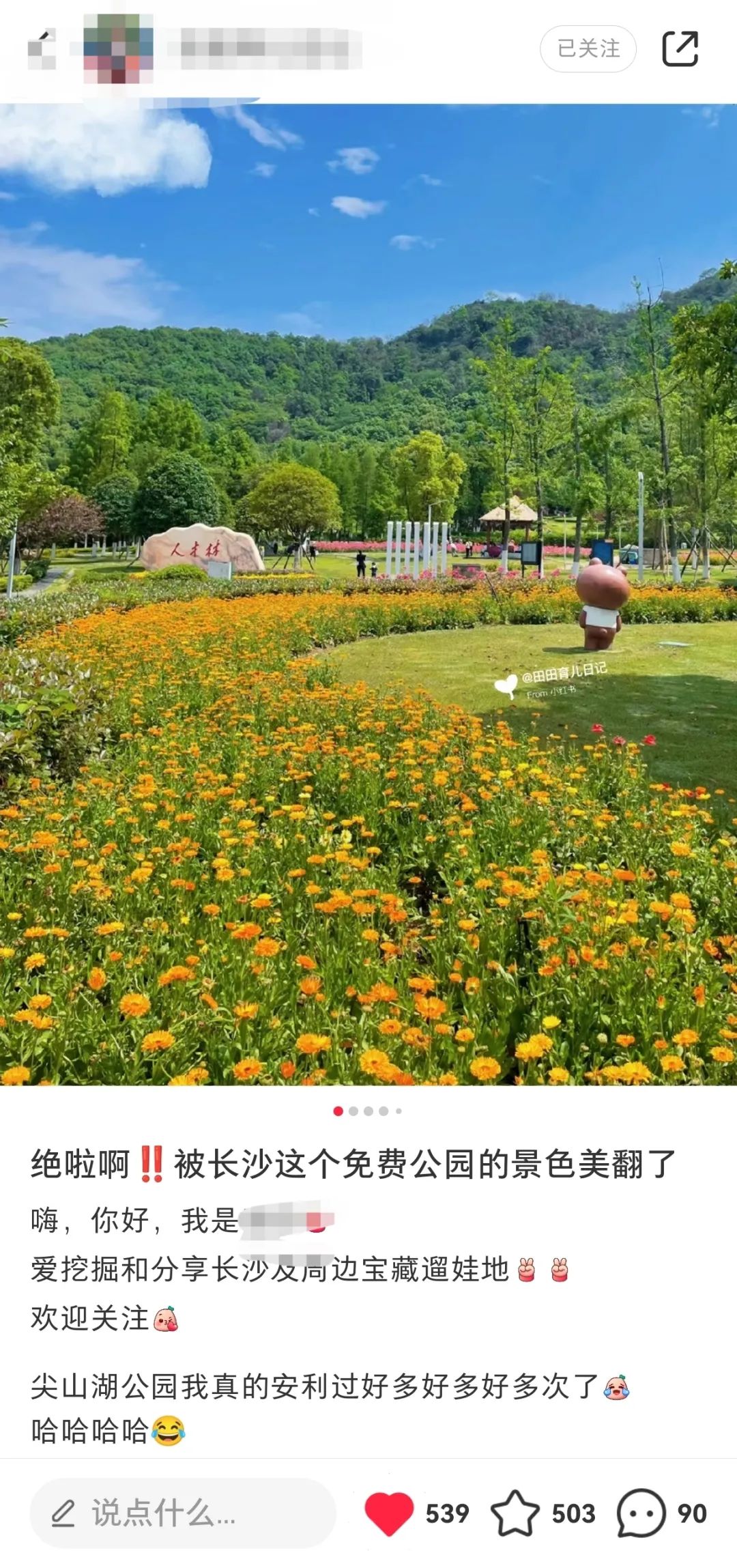The width and height of the screenshot is (737, 1568).
Task: Tap the 说点什么 comment input field
Action: (183, 1513)
